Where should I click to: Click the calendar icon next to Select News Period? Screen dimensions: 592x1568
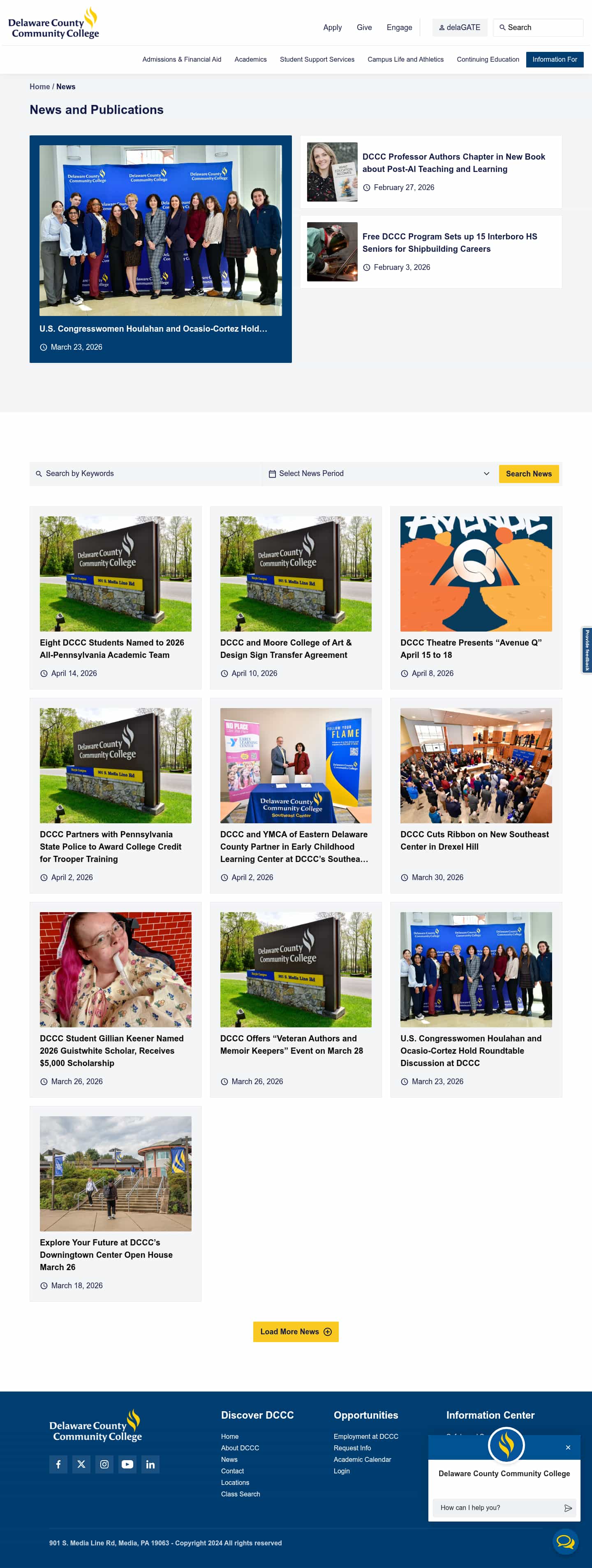point(273,474)
